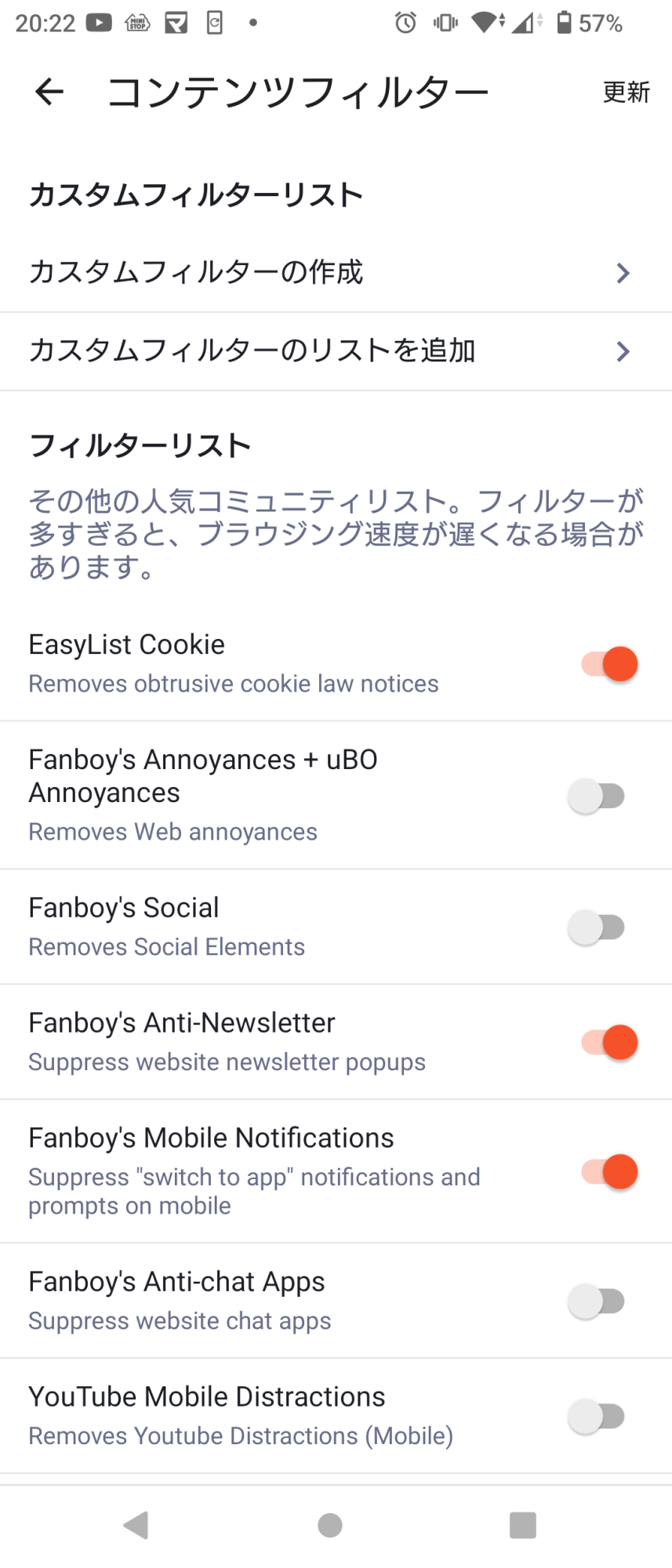Enable Fanboy's Annoyances + uBO Annoyances
This screenshot has height=1568, width=672.
[x=597, y=796]
